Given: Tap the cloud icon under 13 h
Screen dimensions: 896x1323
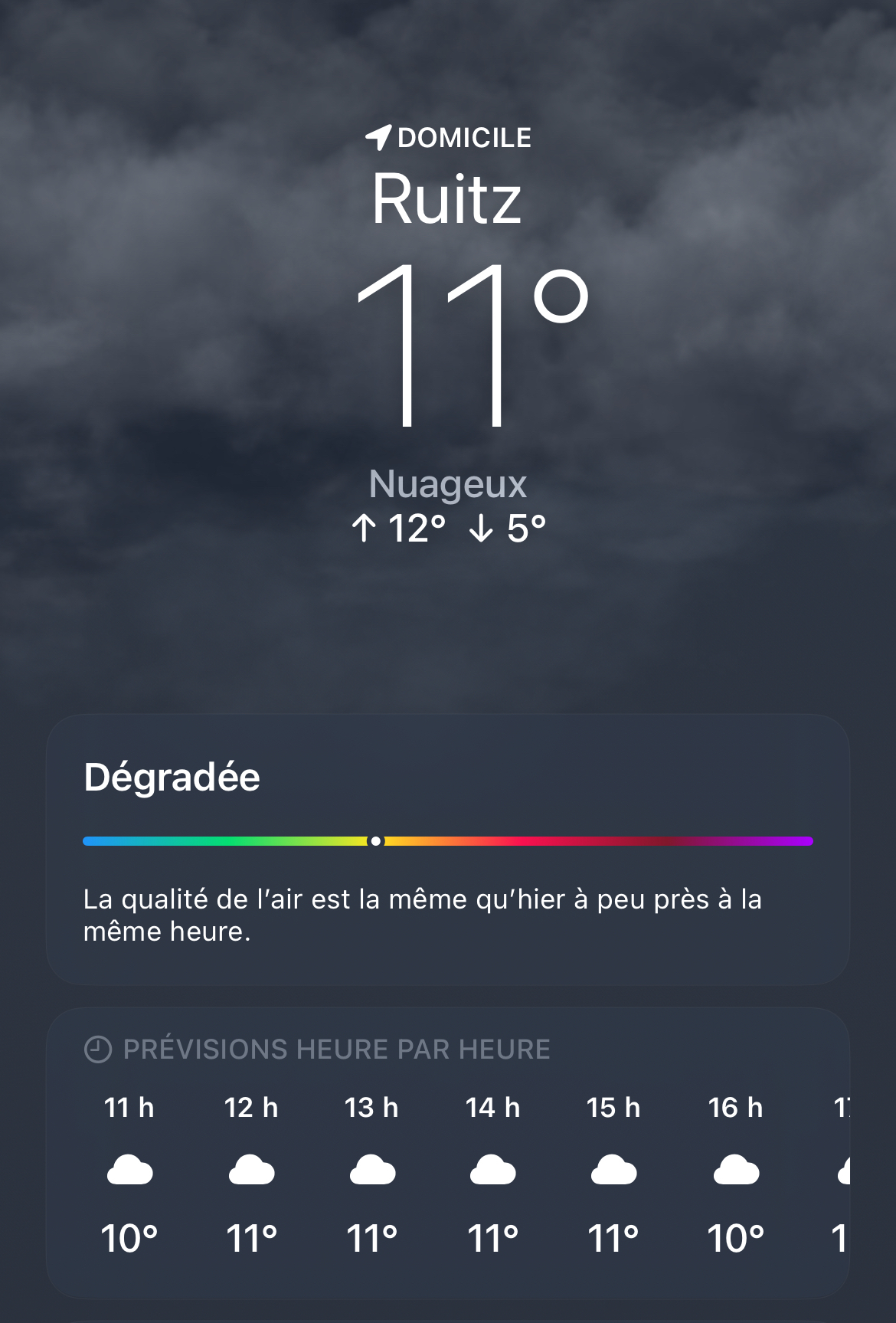Looking at the screenshot, I should point(372,1168).
